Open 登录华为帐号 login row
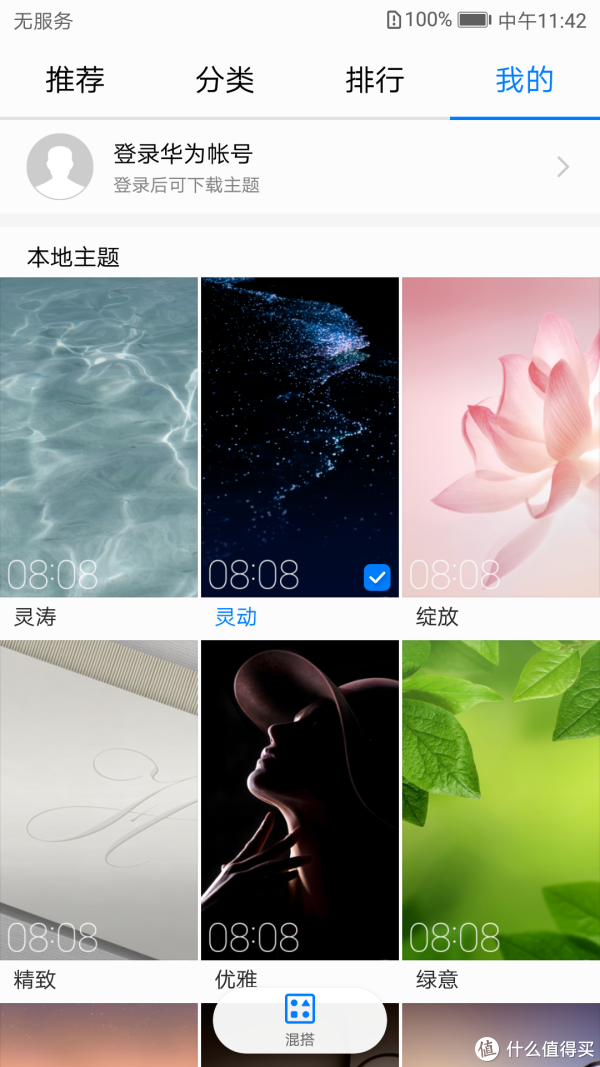 pos(300,166)
